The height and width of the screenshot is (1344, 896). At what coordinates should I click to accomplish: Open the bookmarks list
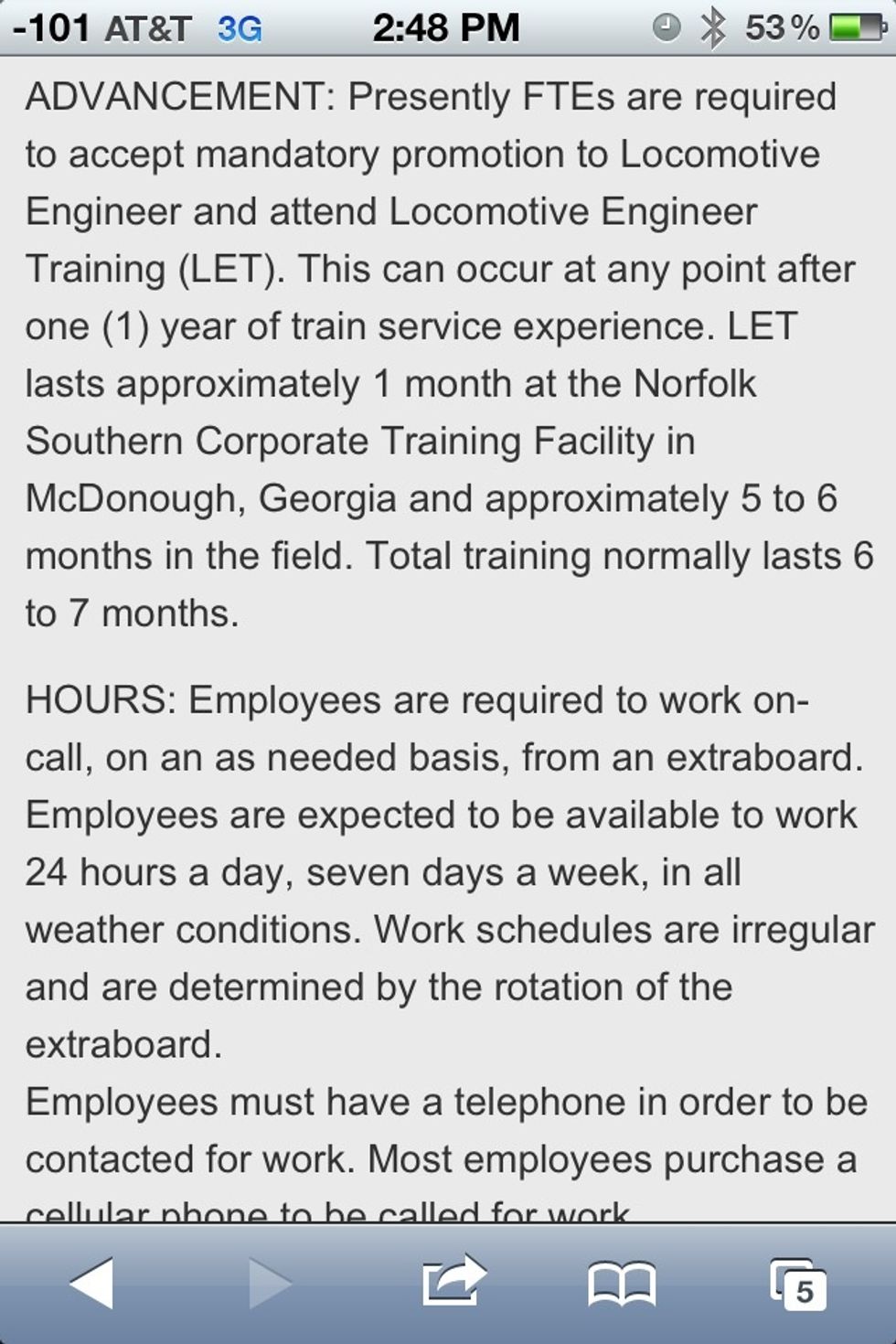[x=622, y=1284]
